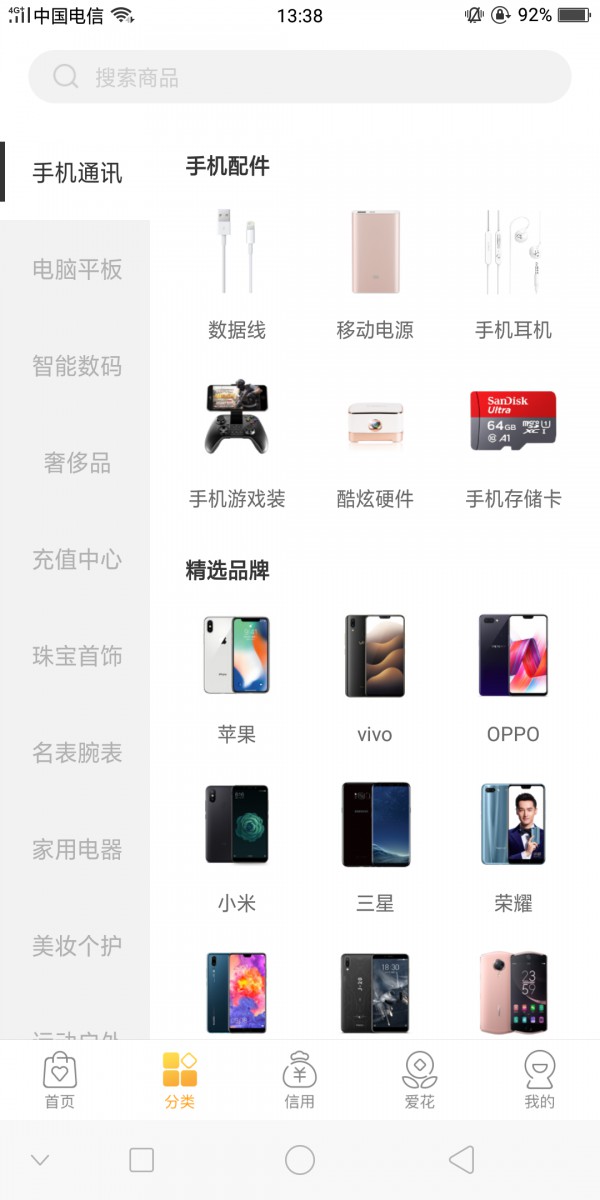
Task: Choose the 珠宝首饰 category
Action: pyautogui.click(x=77, y=656)
